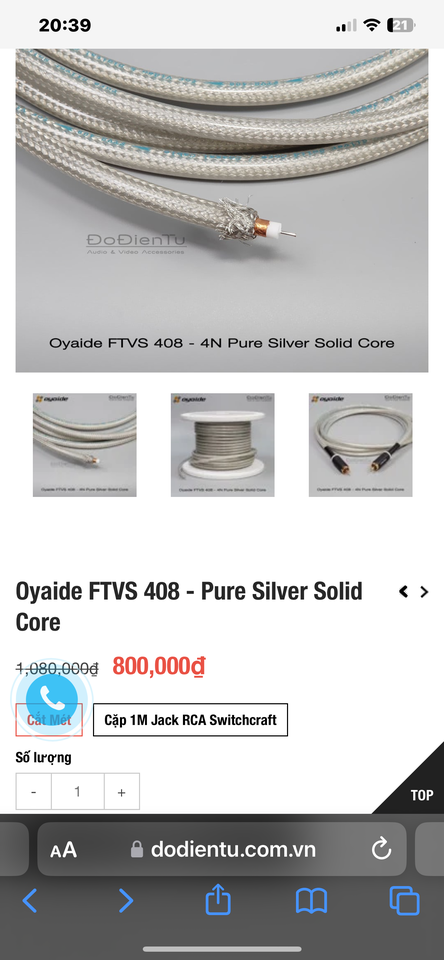Go to the next product arrow

click(424, 592)
